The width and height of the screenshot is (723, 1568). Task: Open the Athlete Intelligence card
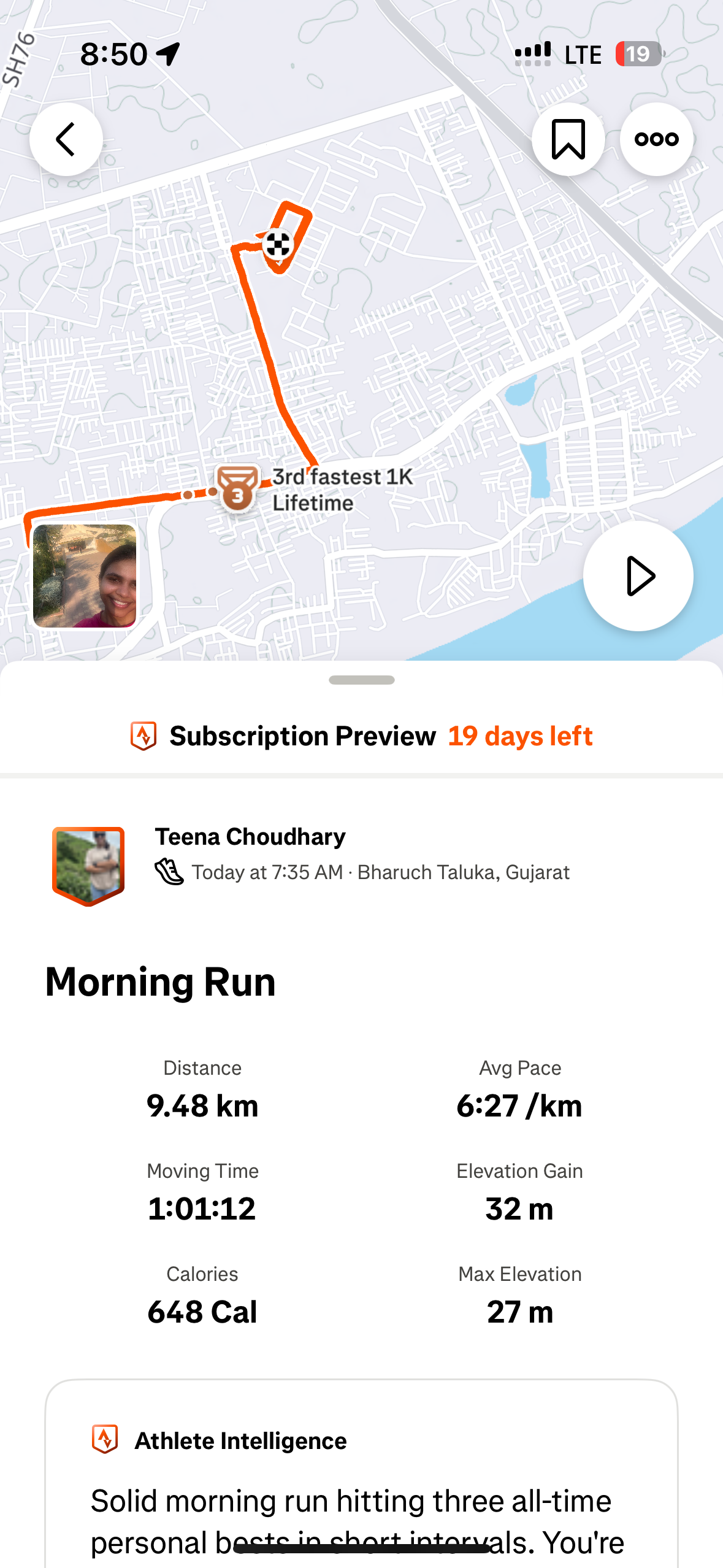[362, 1472]
